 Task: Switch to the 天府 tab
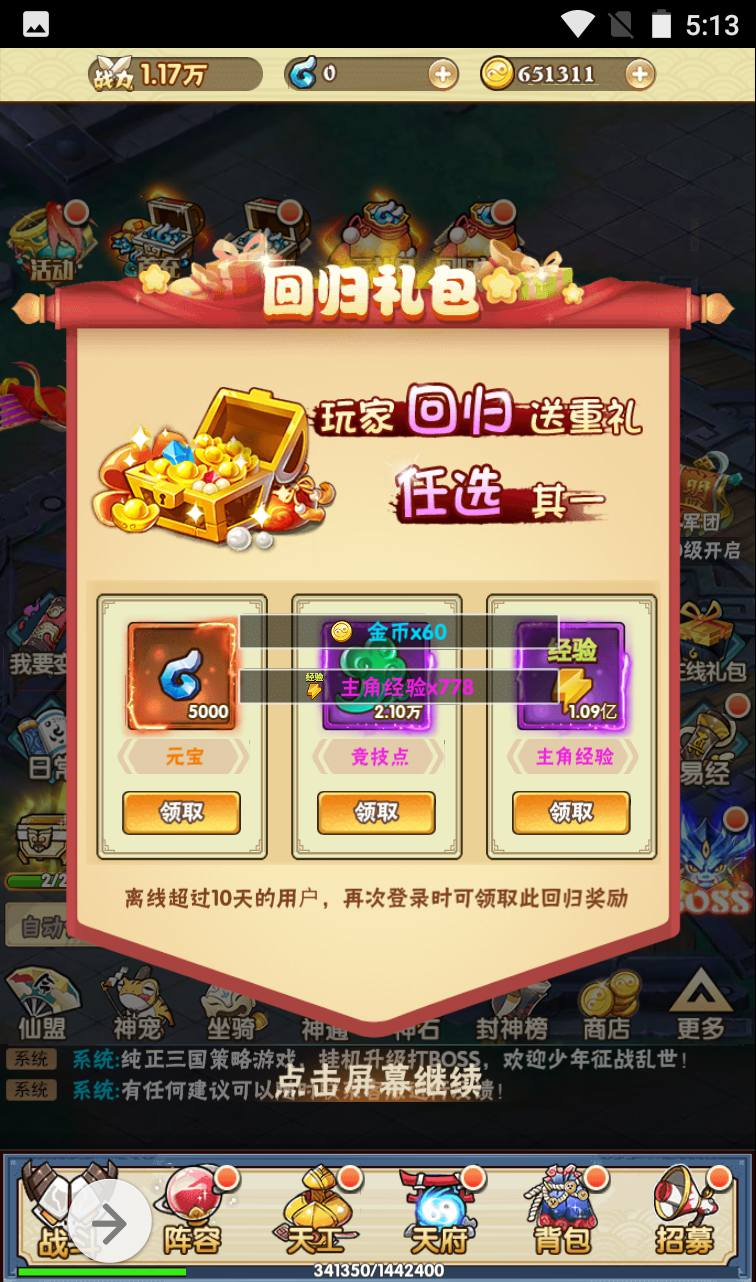click(x=438, y=1212)
